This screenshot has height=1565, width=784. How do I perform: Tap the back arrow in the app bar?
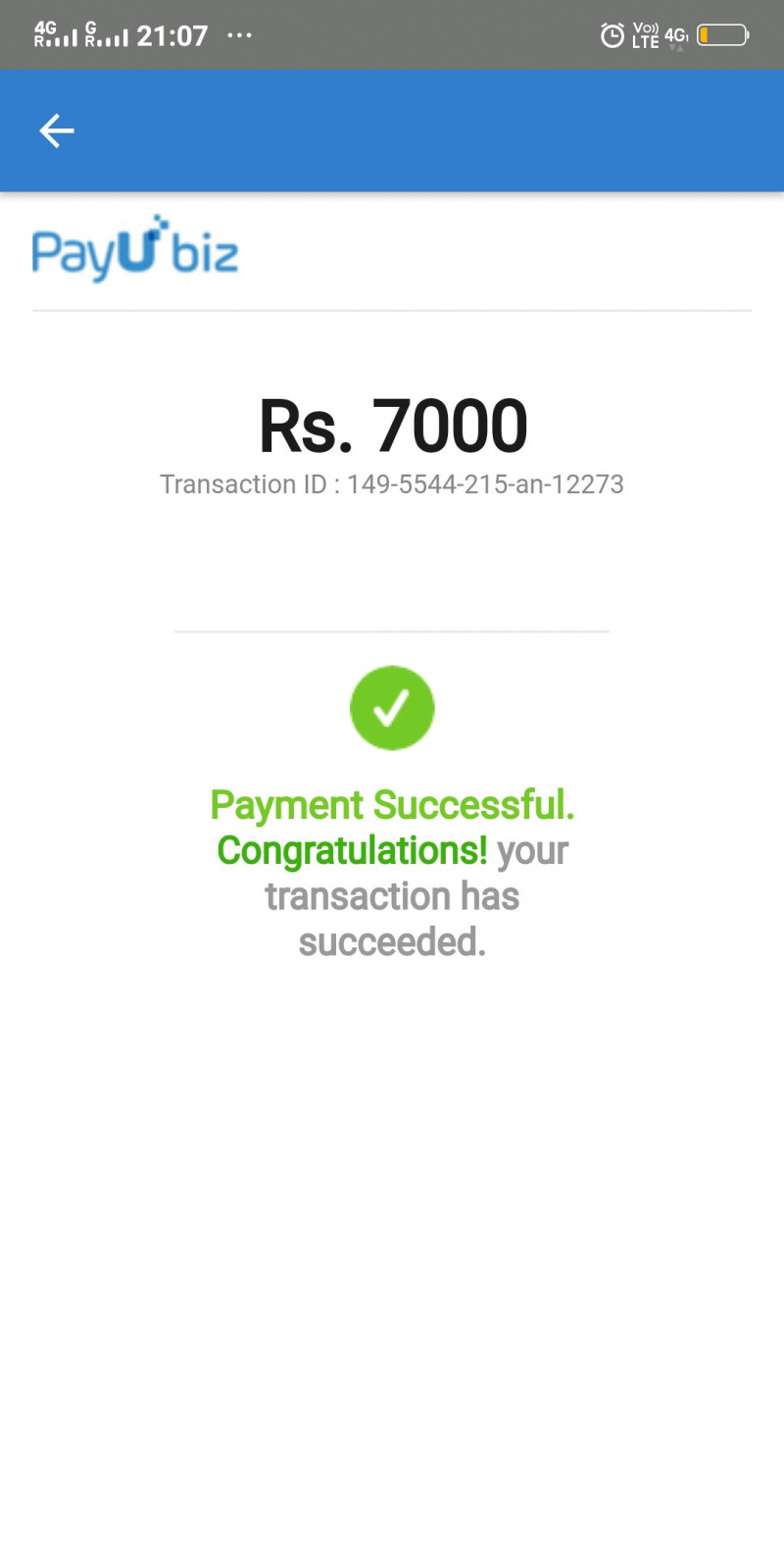pos(56,130)
